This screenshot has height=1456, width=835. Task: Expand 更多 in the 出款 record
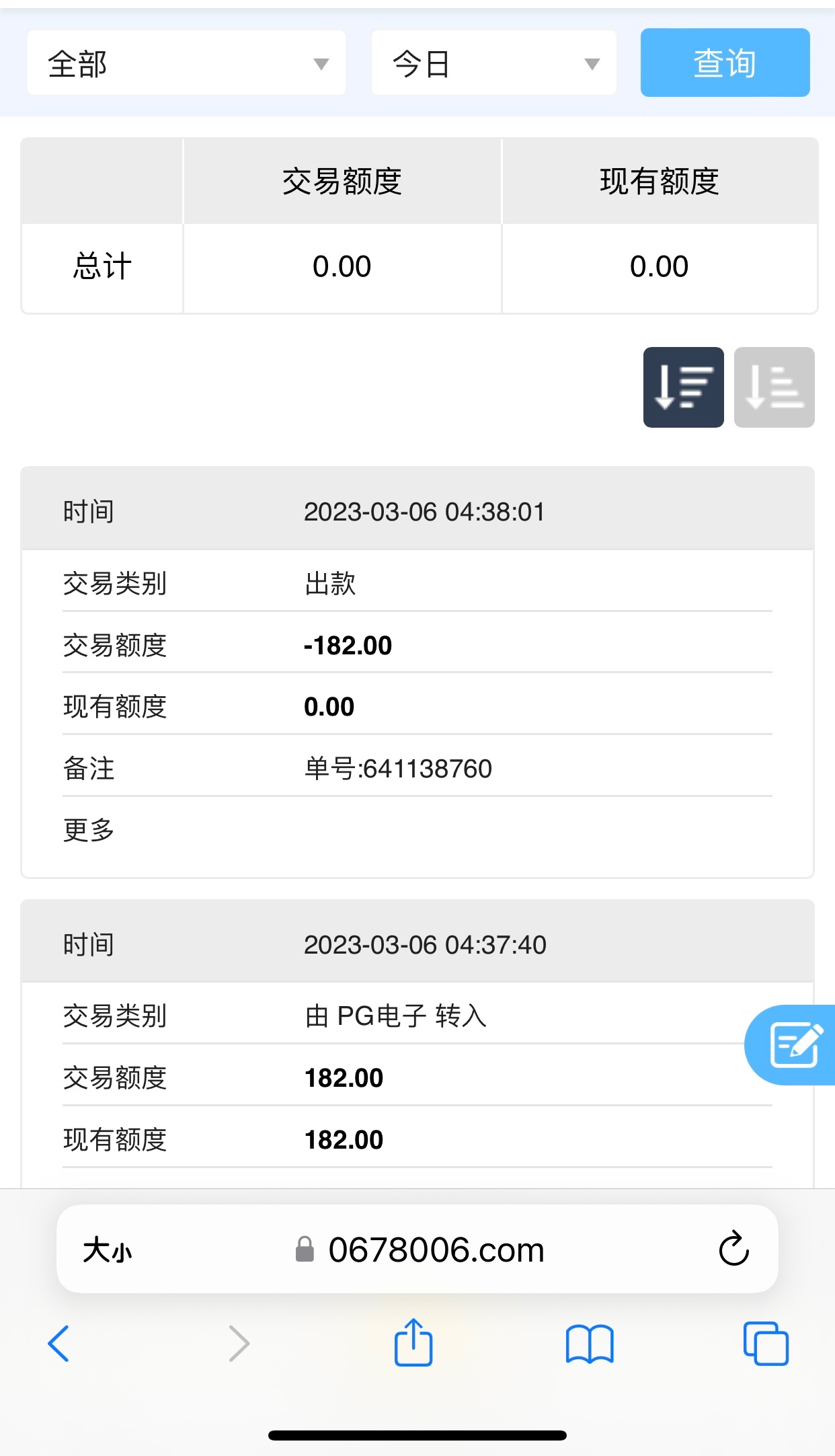coord(89,830)
